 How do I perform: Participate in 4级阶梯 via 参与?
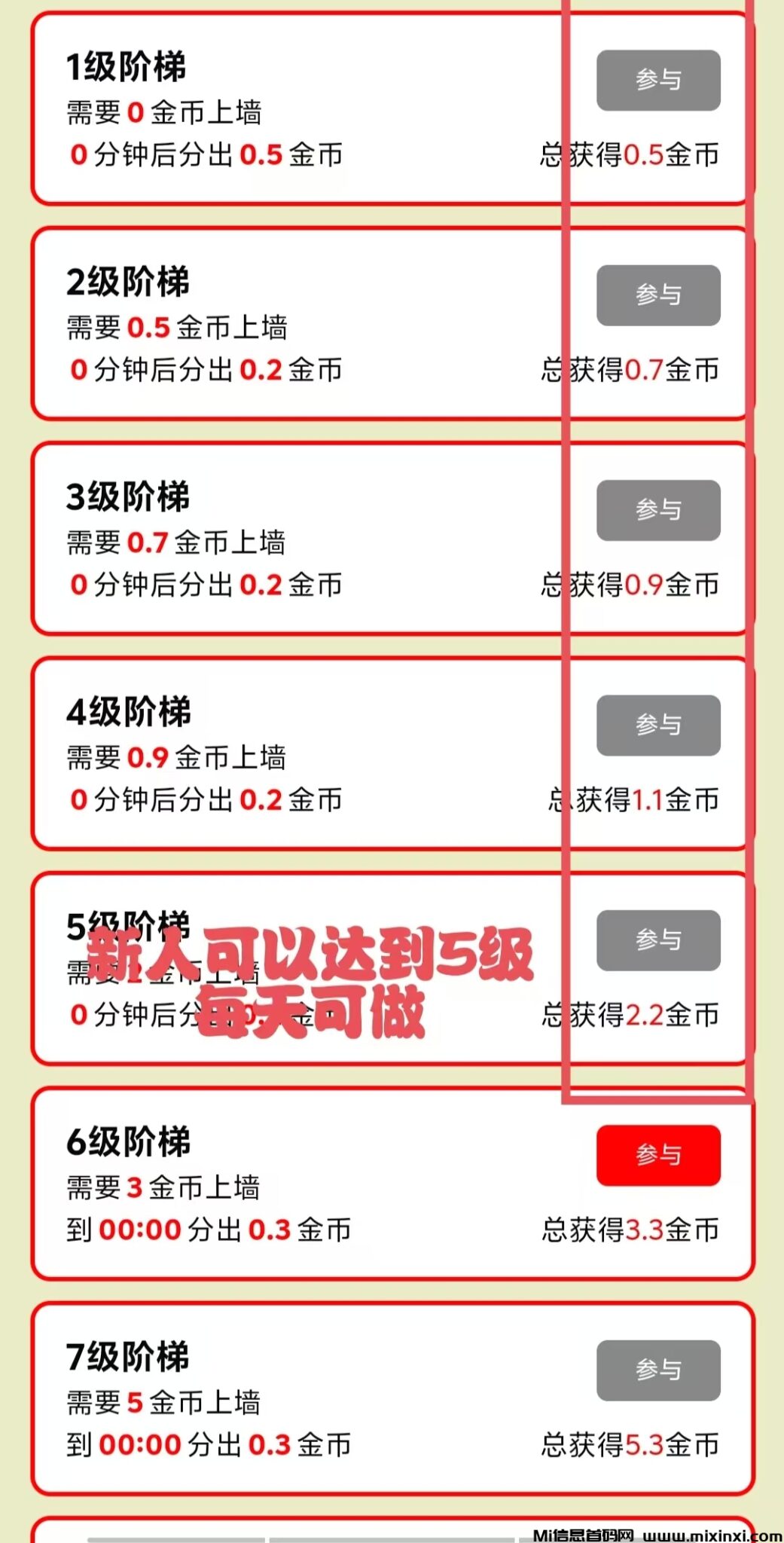click(x=658, y=725)
